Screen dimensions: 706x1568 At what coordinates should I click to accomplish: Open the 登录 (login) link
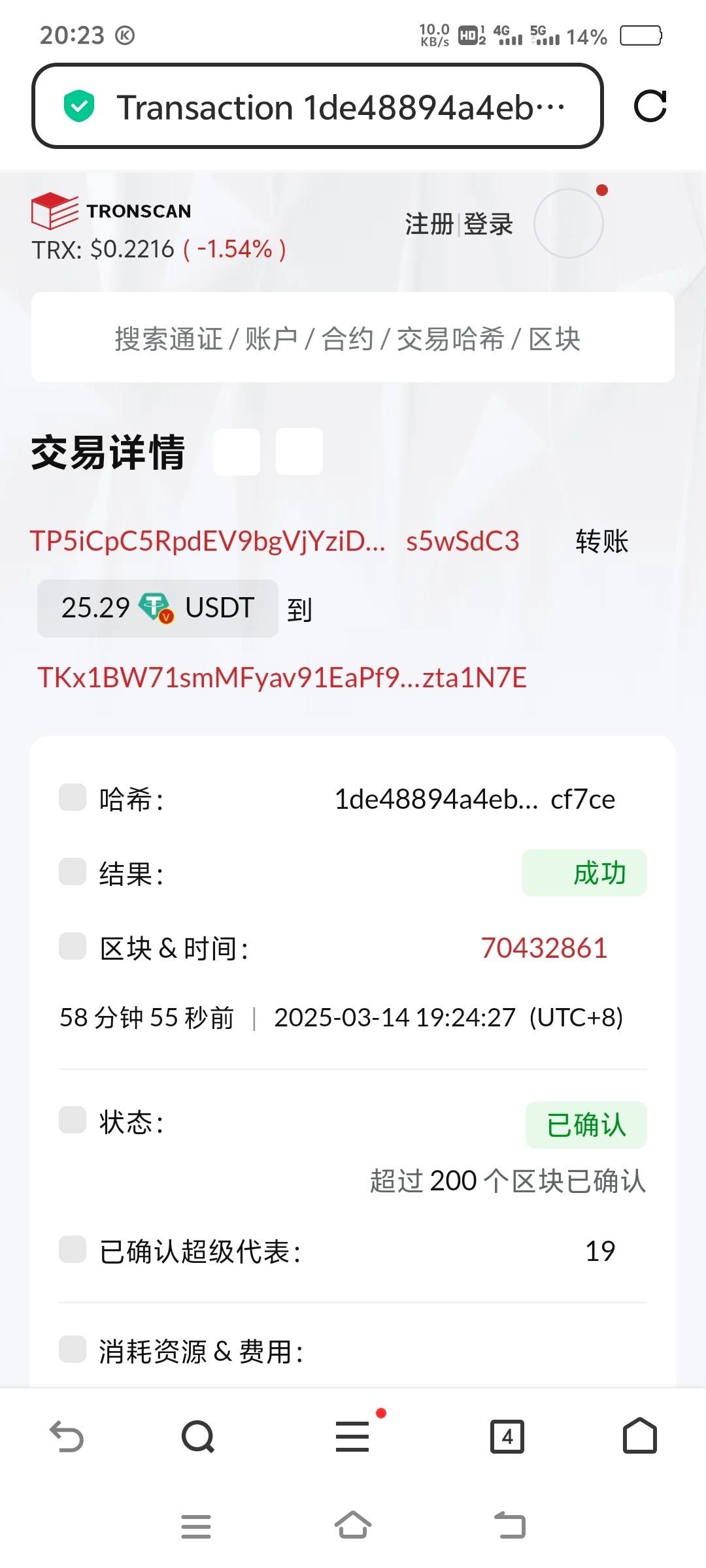click(x=488, y=224)
